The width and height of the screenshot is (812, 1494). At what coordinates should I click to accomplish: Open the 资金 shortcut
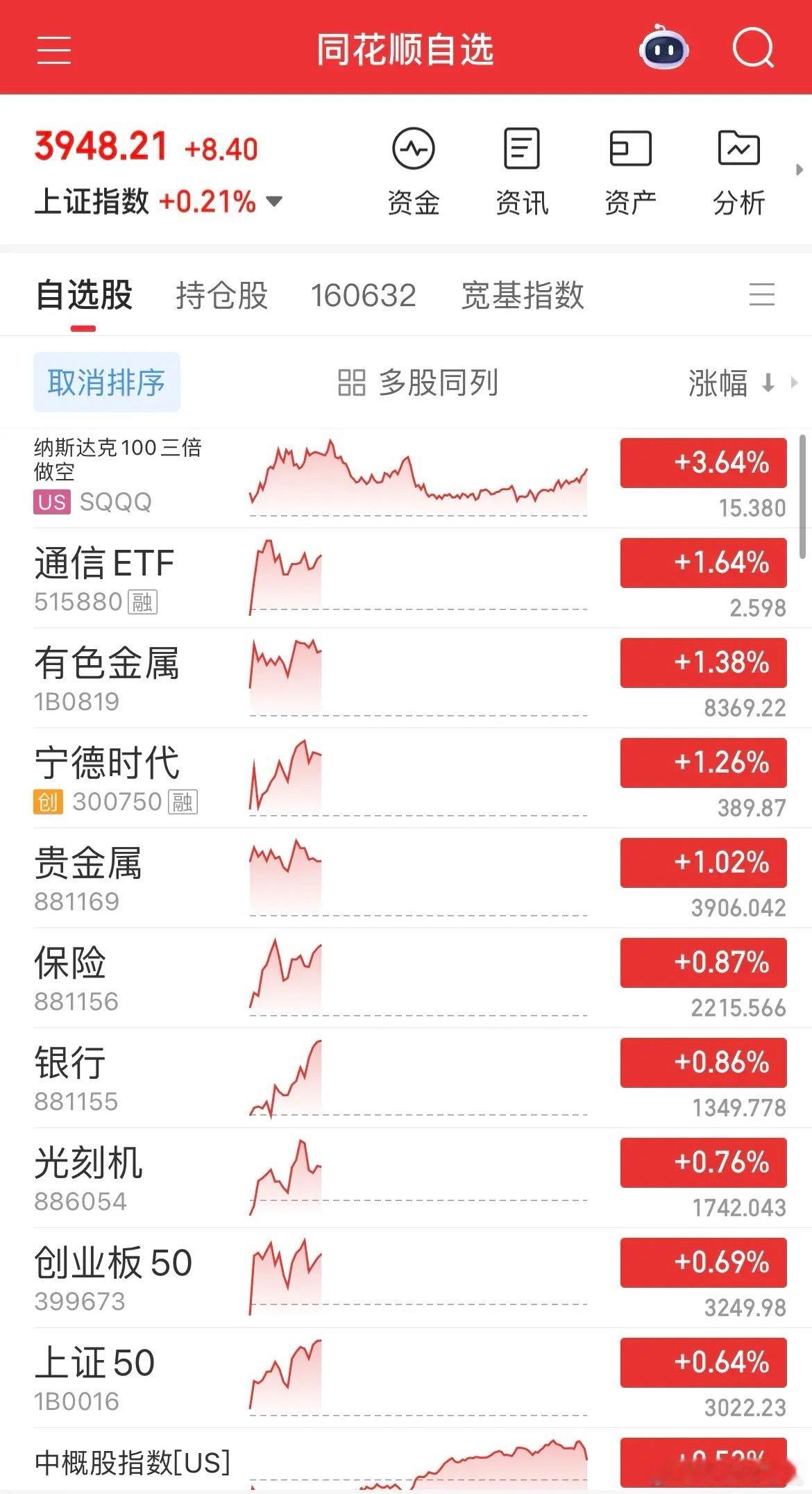coord(414,171)
